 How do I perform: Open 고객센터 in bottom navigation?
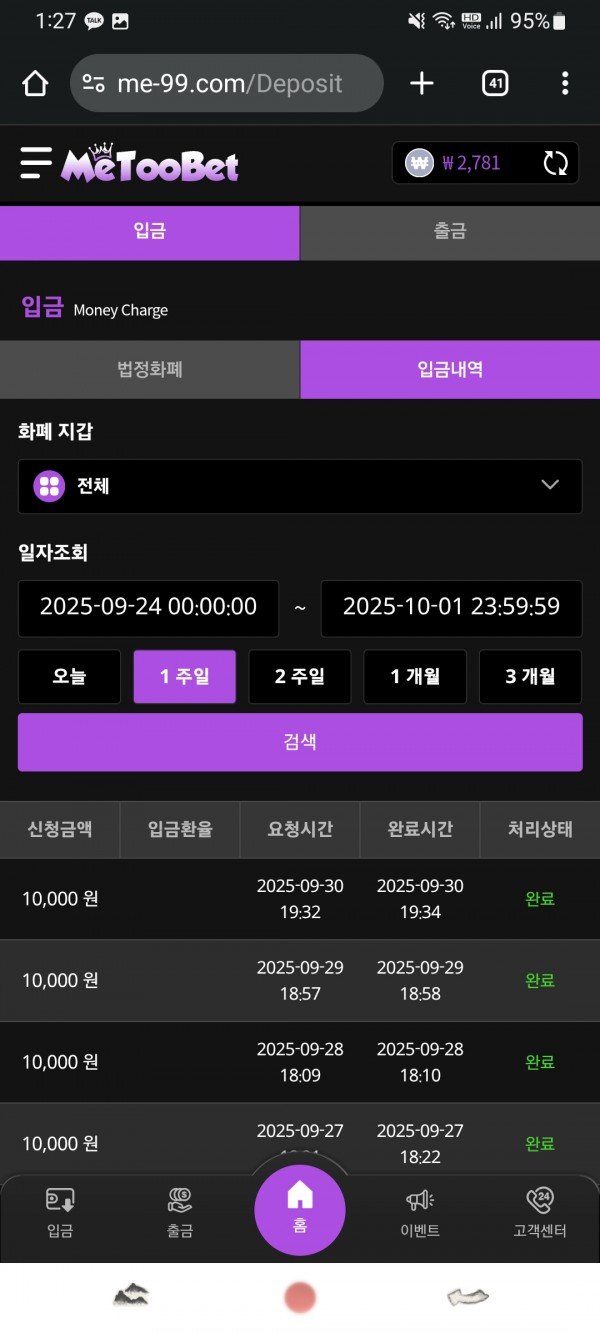540,1212
